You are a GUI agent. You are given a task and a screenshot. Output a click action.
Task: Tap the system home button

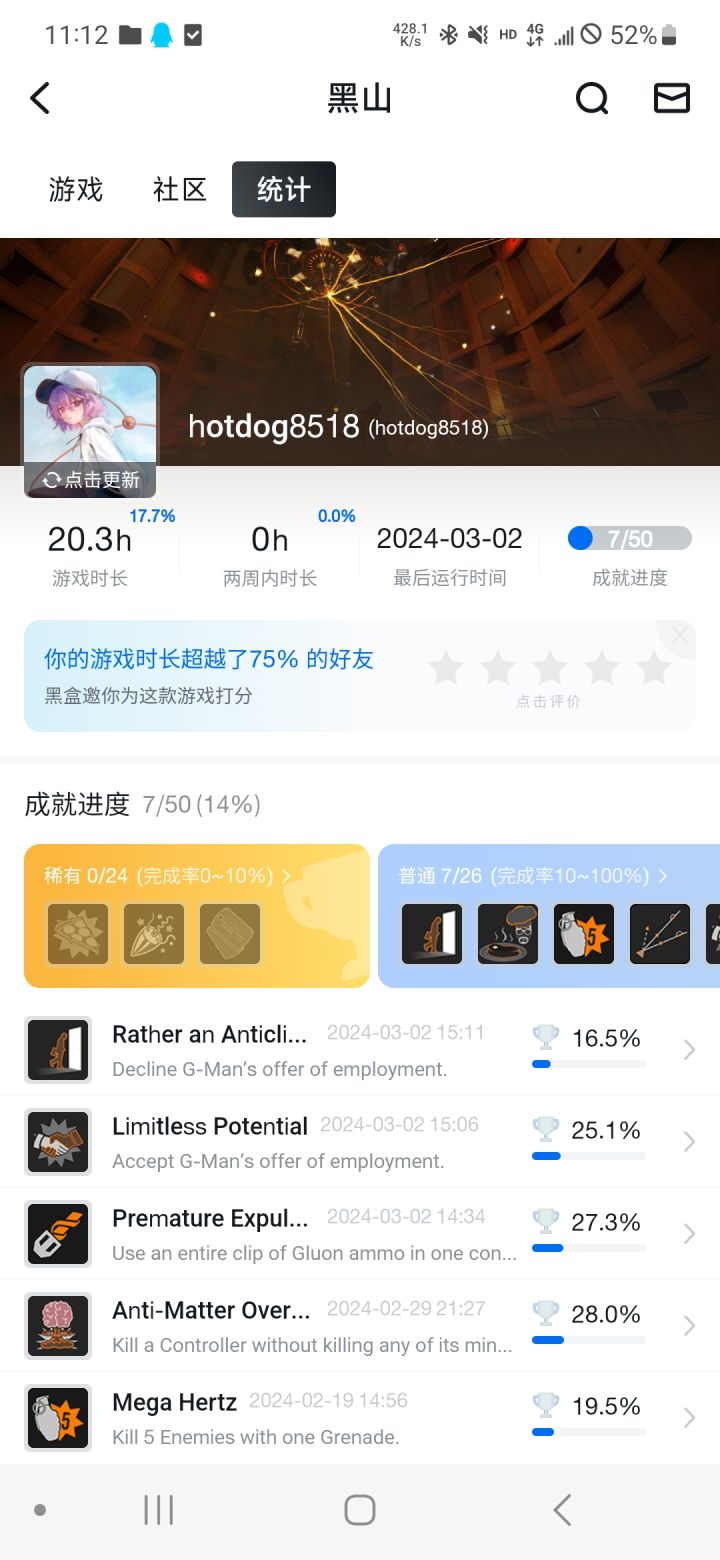coord(360,1510)
